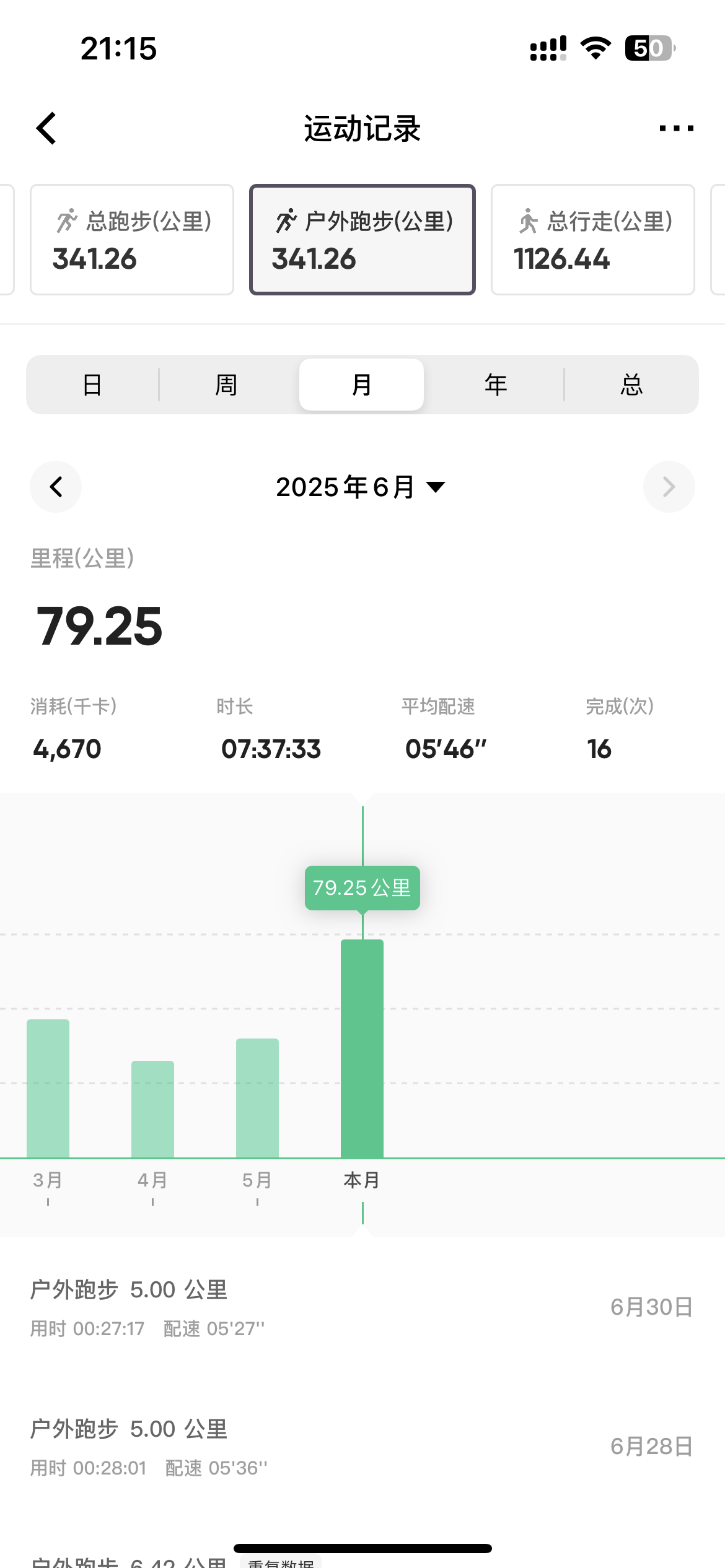Select the 总行走(公里) card
Viewport: 725px width, 1568px height.
coord(593,240)
